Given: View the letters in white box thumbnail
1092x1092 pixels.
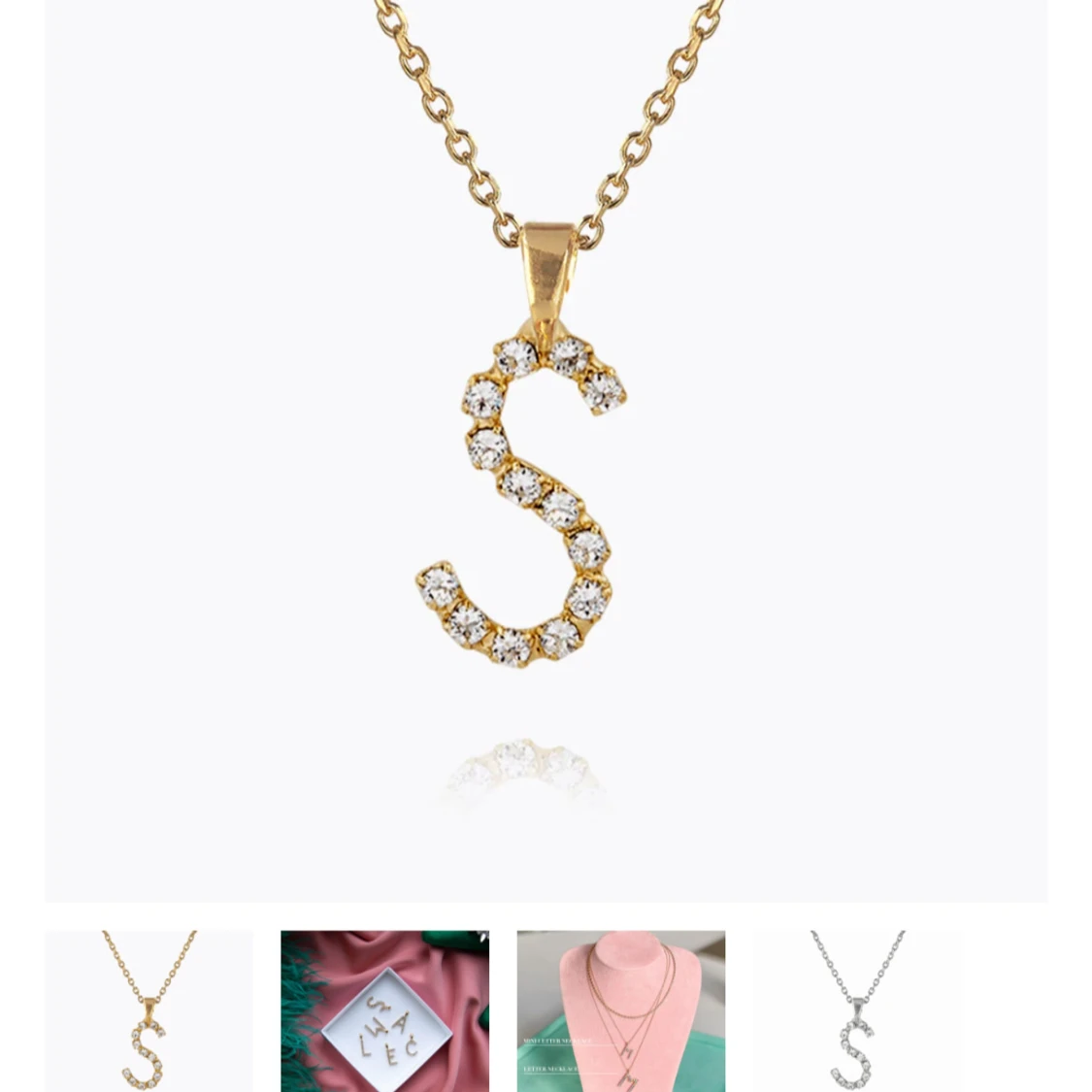Looking at the screenshot, I should pos(384,1010).
